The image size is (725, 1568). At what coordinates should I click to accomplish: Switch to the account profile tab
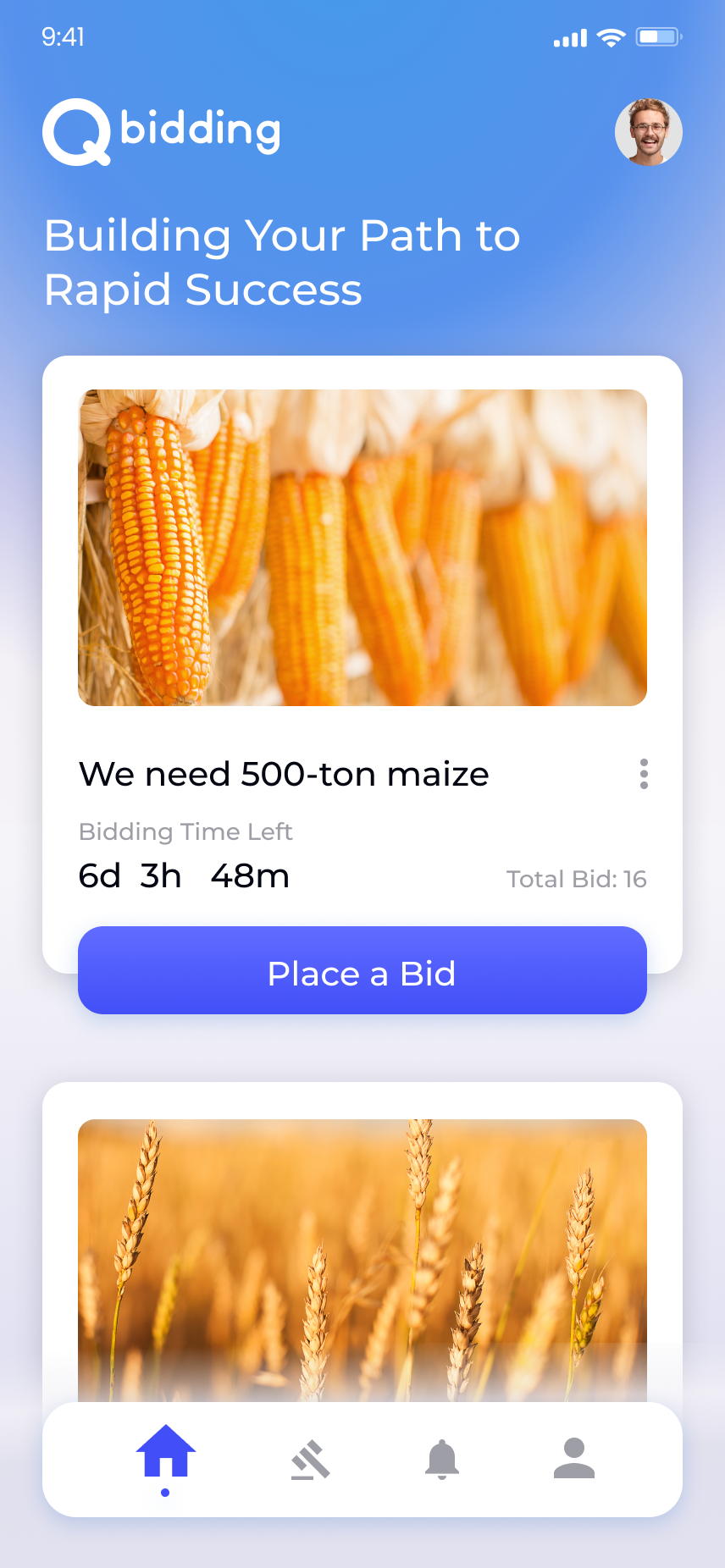[x=574, y=1459]
